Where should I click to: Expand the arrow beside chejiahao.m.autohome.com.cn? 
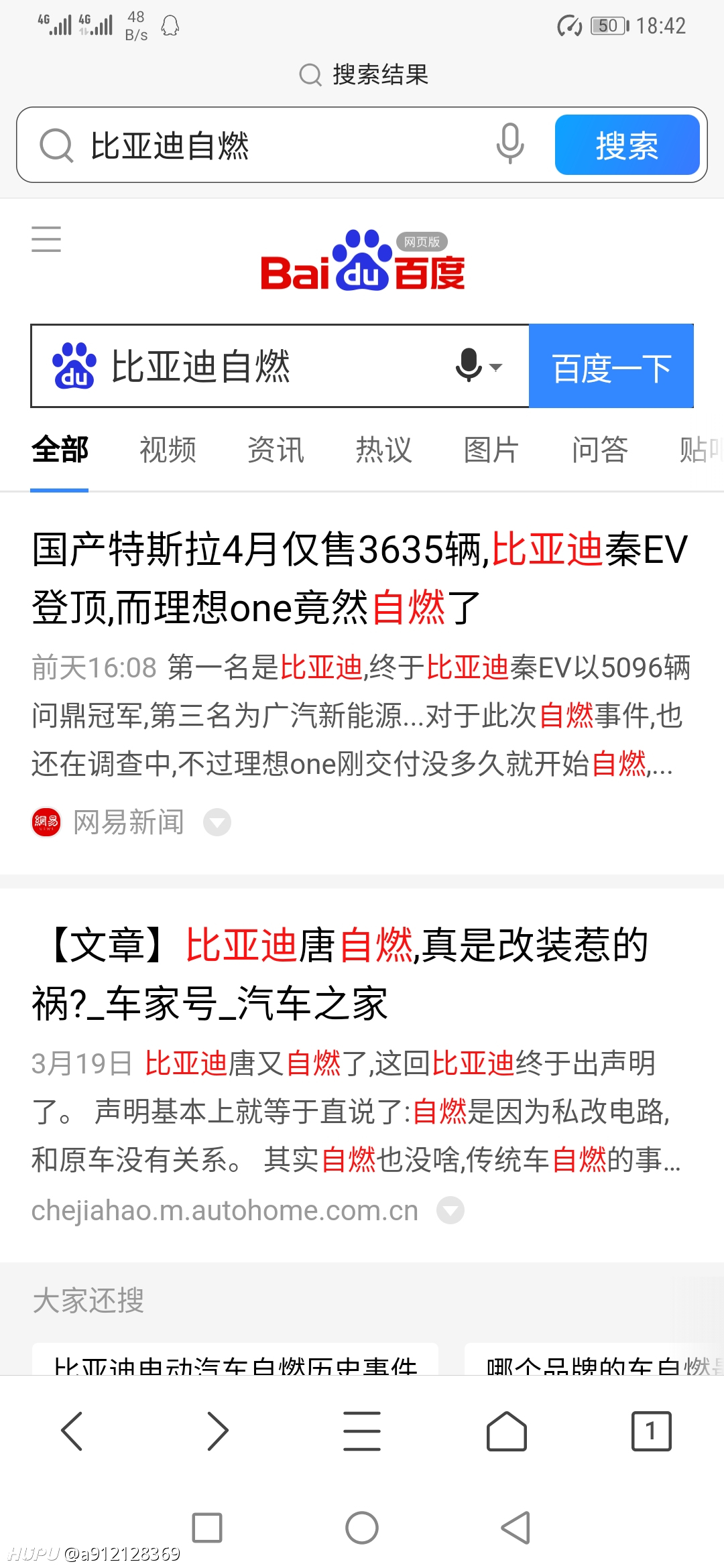pyautogui.click(x=450, y=1210)
